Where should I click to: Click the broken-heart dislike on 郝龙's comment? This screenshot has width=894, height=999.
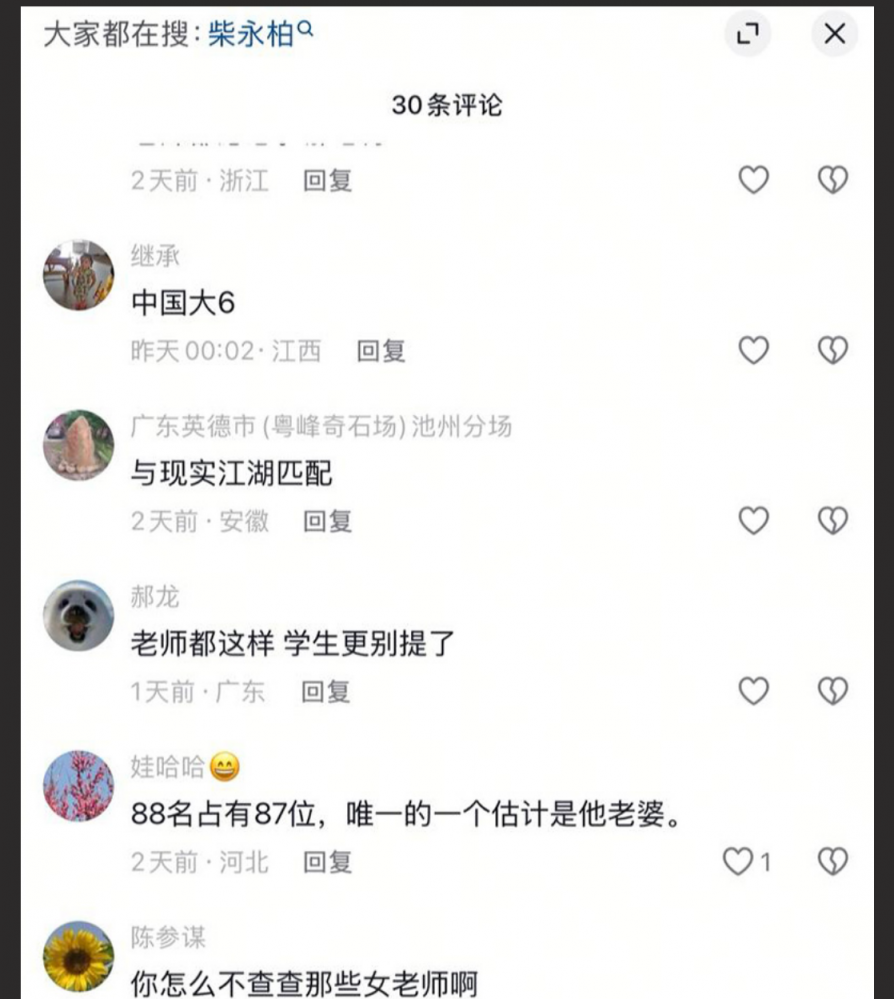click(x=831, y=691)
